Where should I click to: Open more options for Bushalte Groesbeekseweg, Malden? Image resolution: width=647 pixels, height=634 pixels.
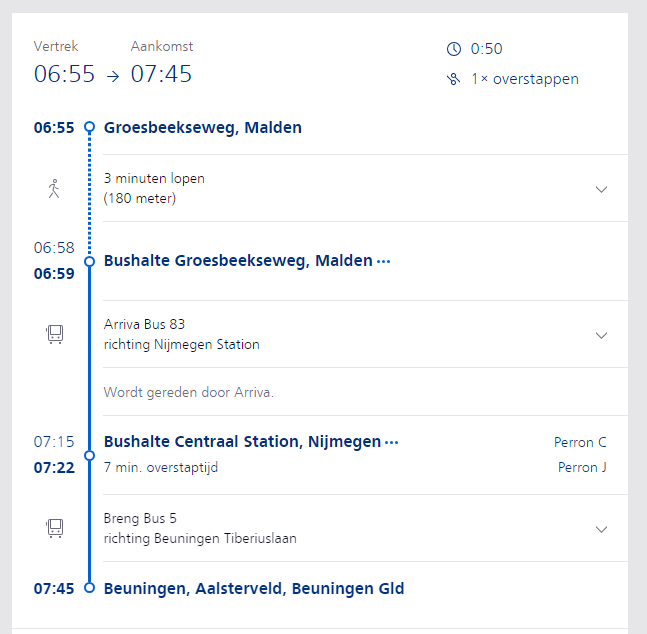383,261
